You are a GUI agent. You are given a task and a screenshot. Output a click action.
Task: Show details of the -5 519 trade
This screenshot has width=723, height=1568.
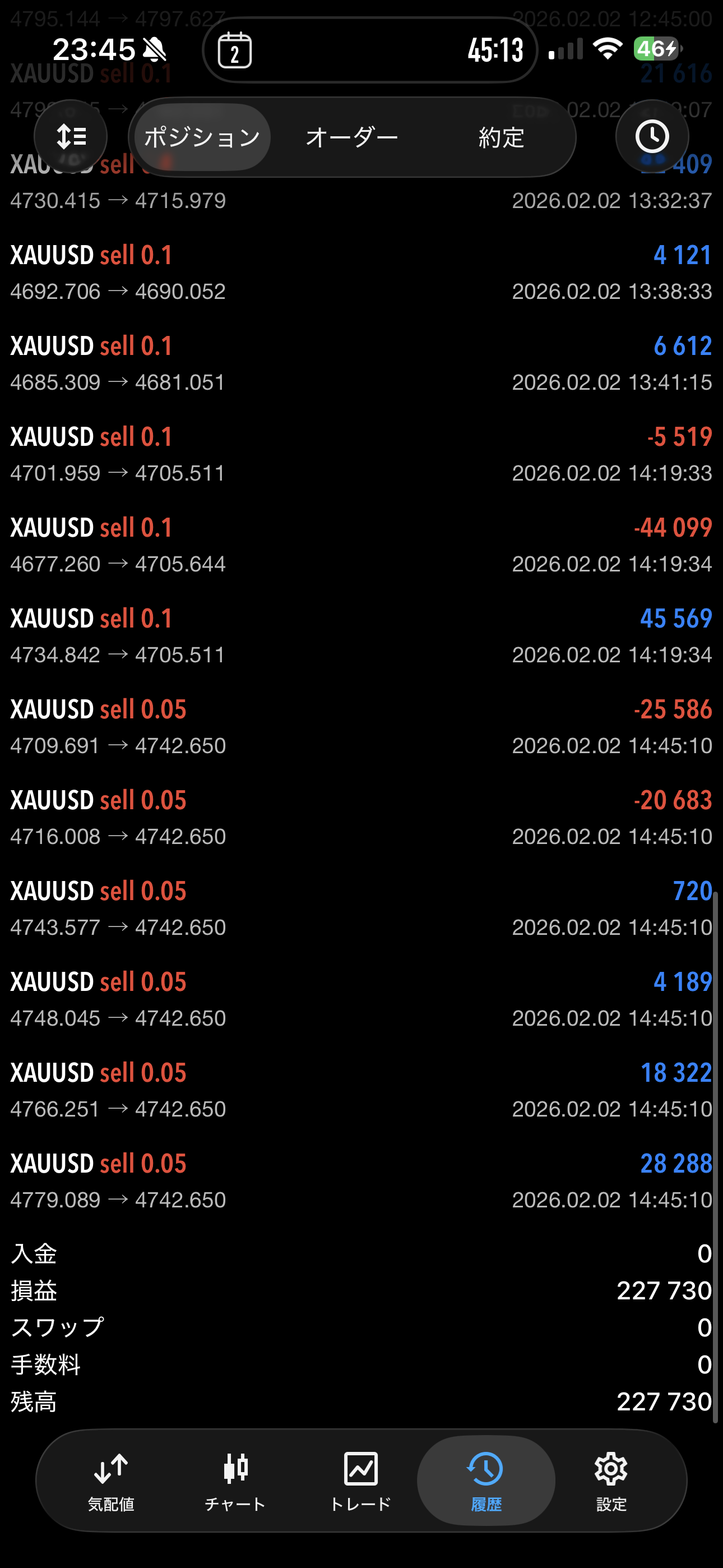pyautogui.click(x=361, y=454)
